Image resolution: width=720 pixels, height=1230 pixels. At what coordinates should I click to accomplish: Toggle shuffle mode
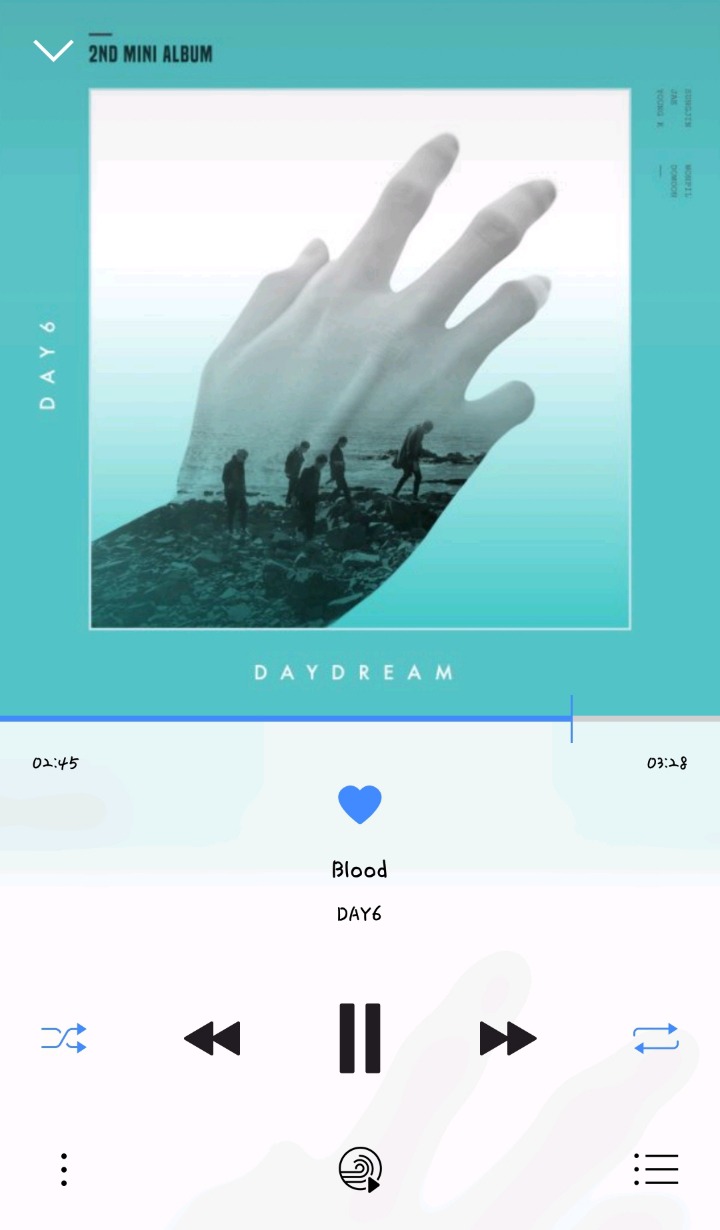[x=64, y=1038]
